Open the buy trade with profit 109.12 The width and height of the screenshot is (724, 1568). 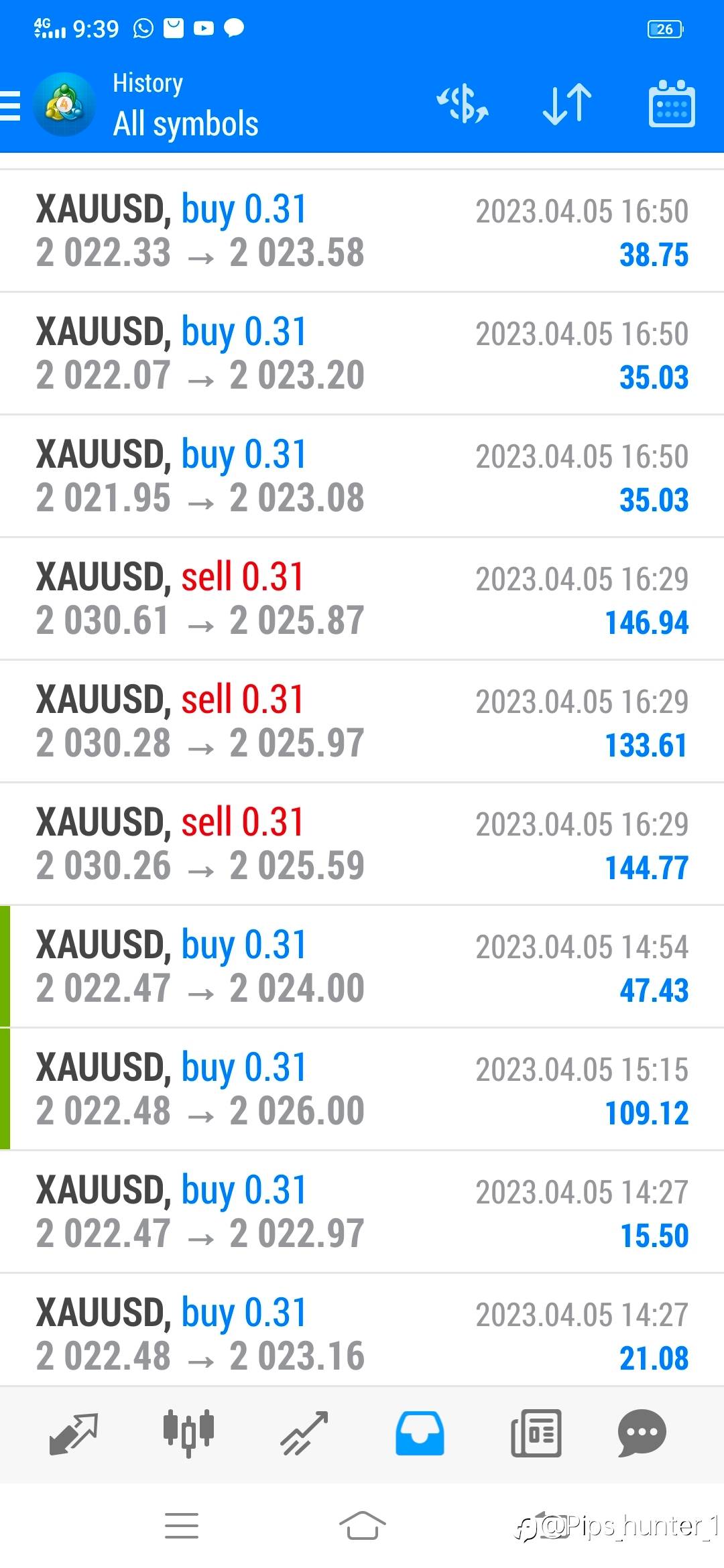(x=362, y=1090)
